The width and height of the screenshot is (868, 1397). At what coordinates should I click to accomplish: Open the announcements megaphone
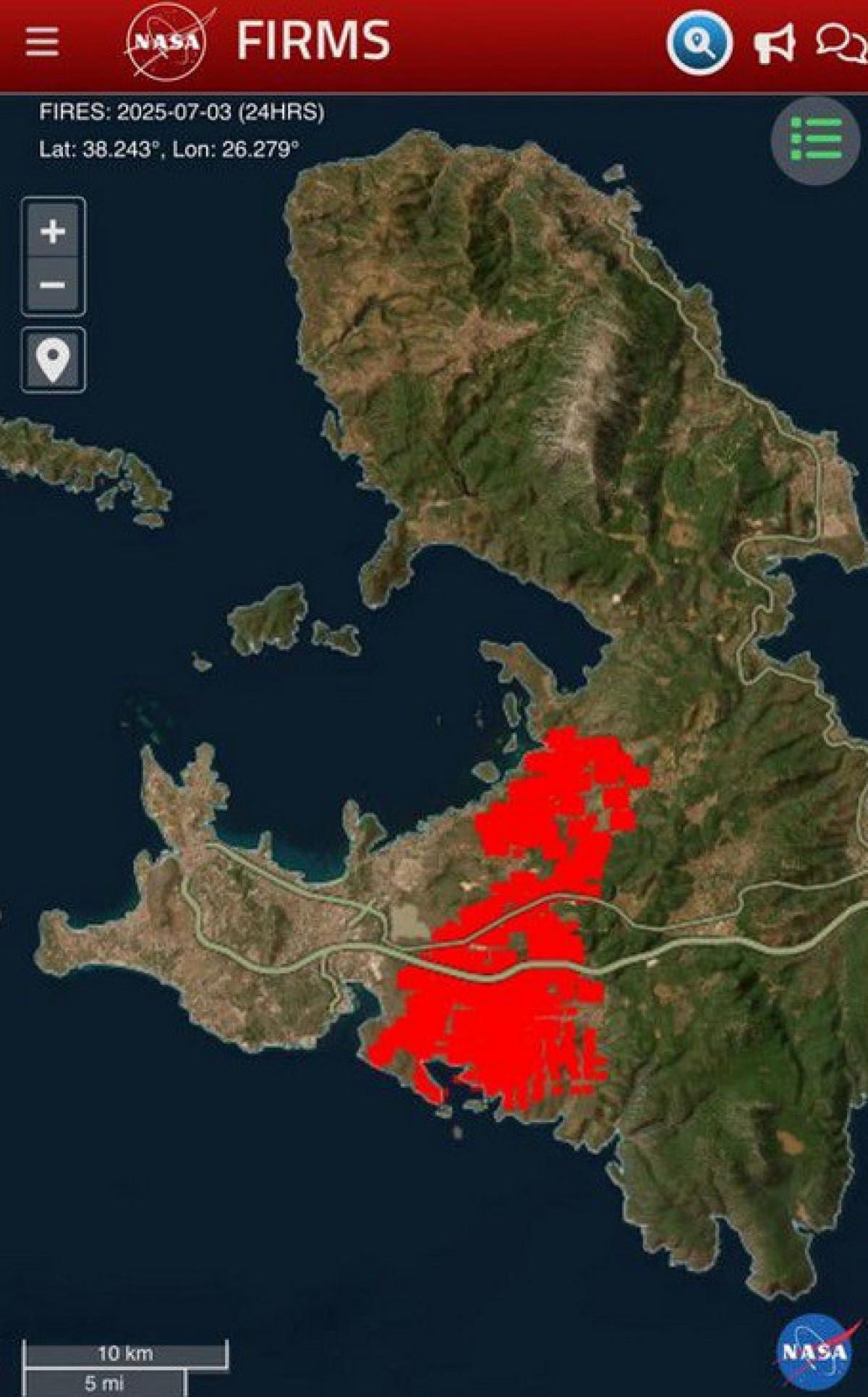click(773, 44)
